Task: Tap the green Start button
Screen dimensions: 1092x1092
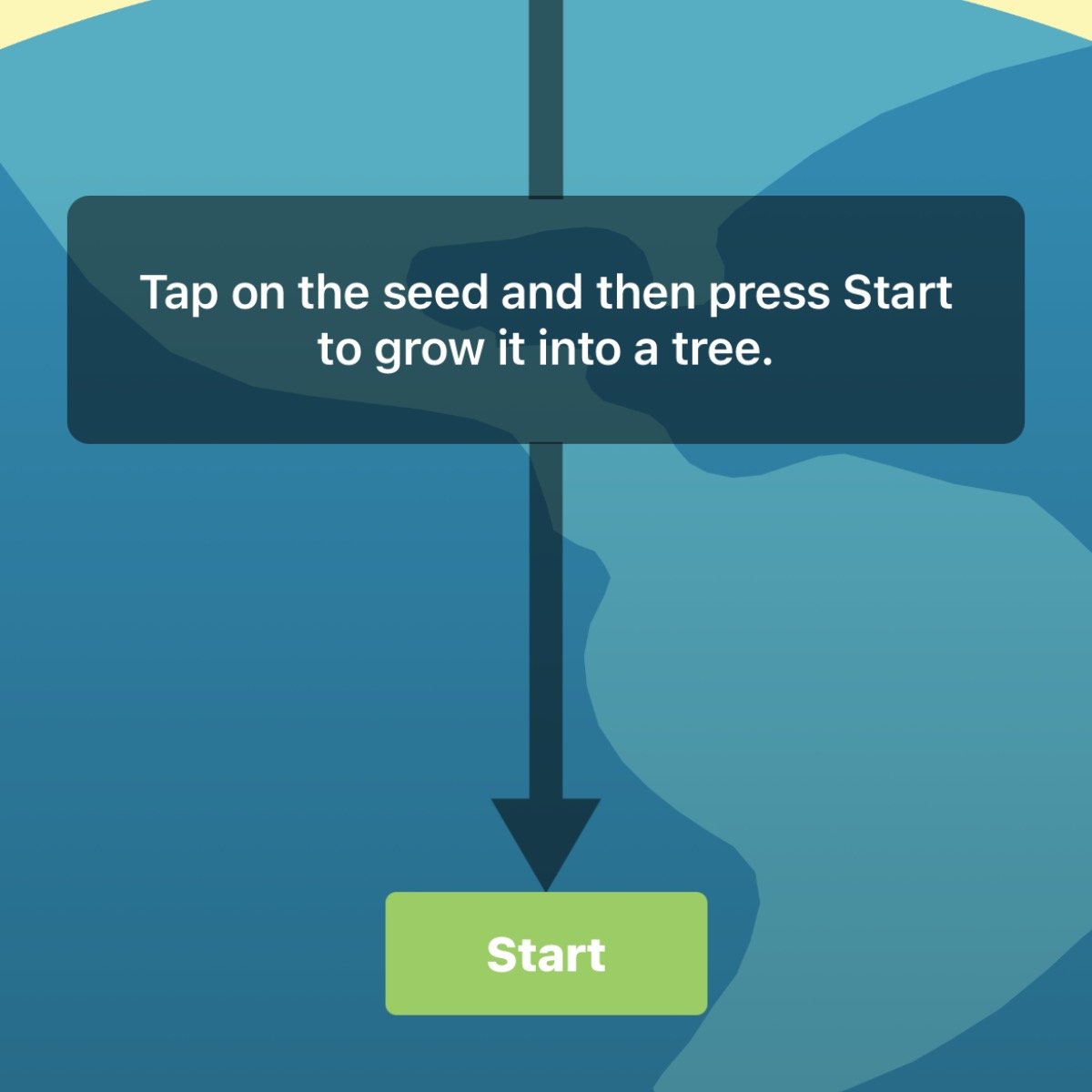Action: click(x=546, y=953)
